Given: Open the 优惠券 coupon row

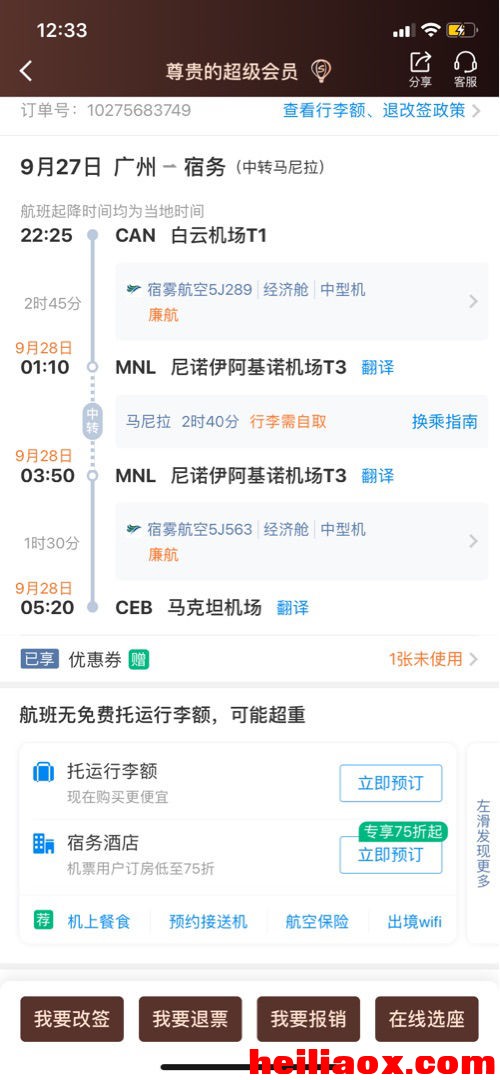Looking at the screenshot, I should tap(249, 659).
